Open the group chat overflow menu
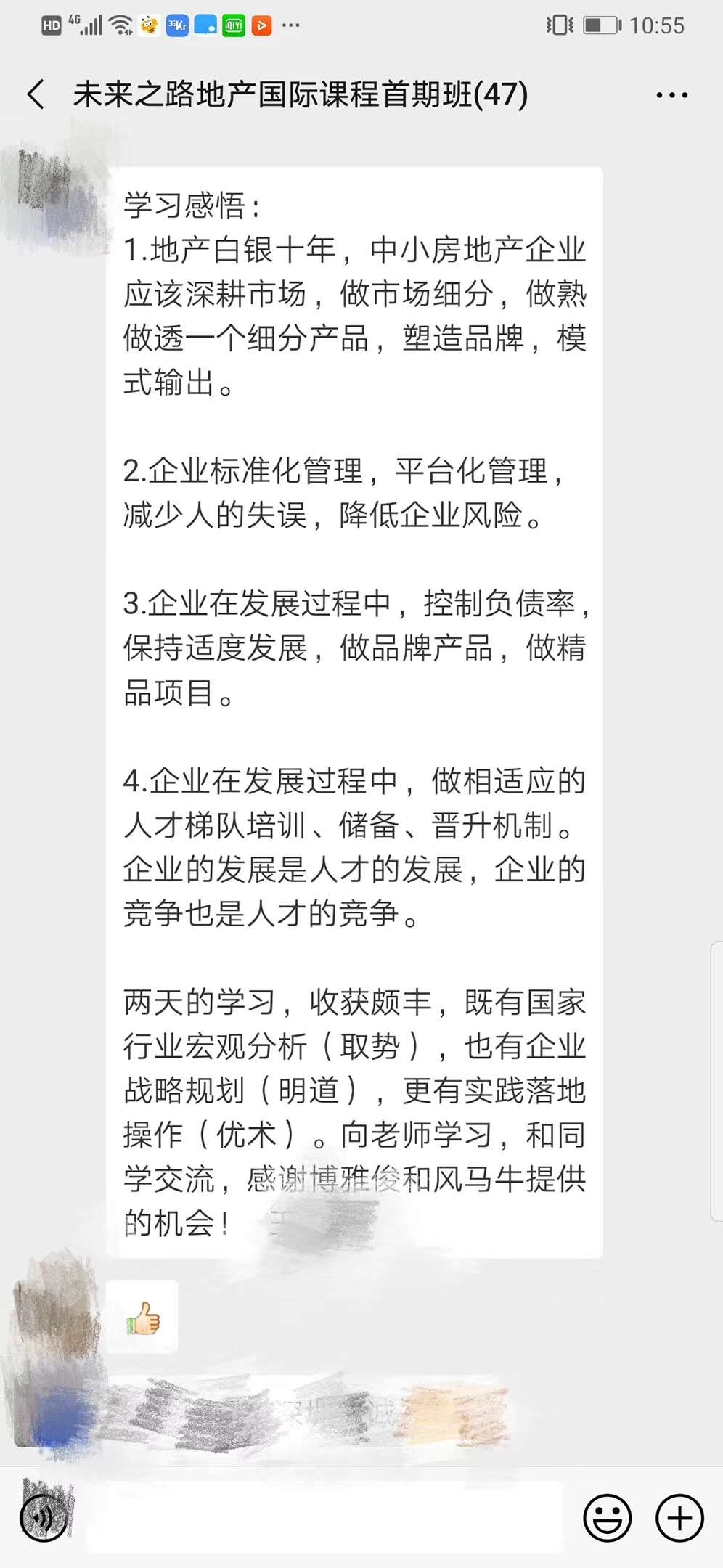Screen dimensions: 723x1568 pos(671,95)
